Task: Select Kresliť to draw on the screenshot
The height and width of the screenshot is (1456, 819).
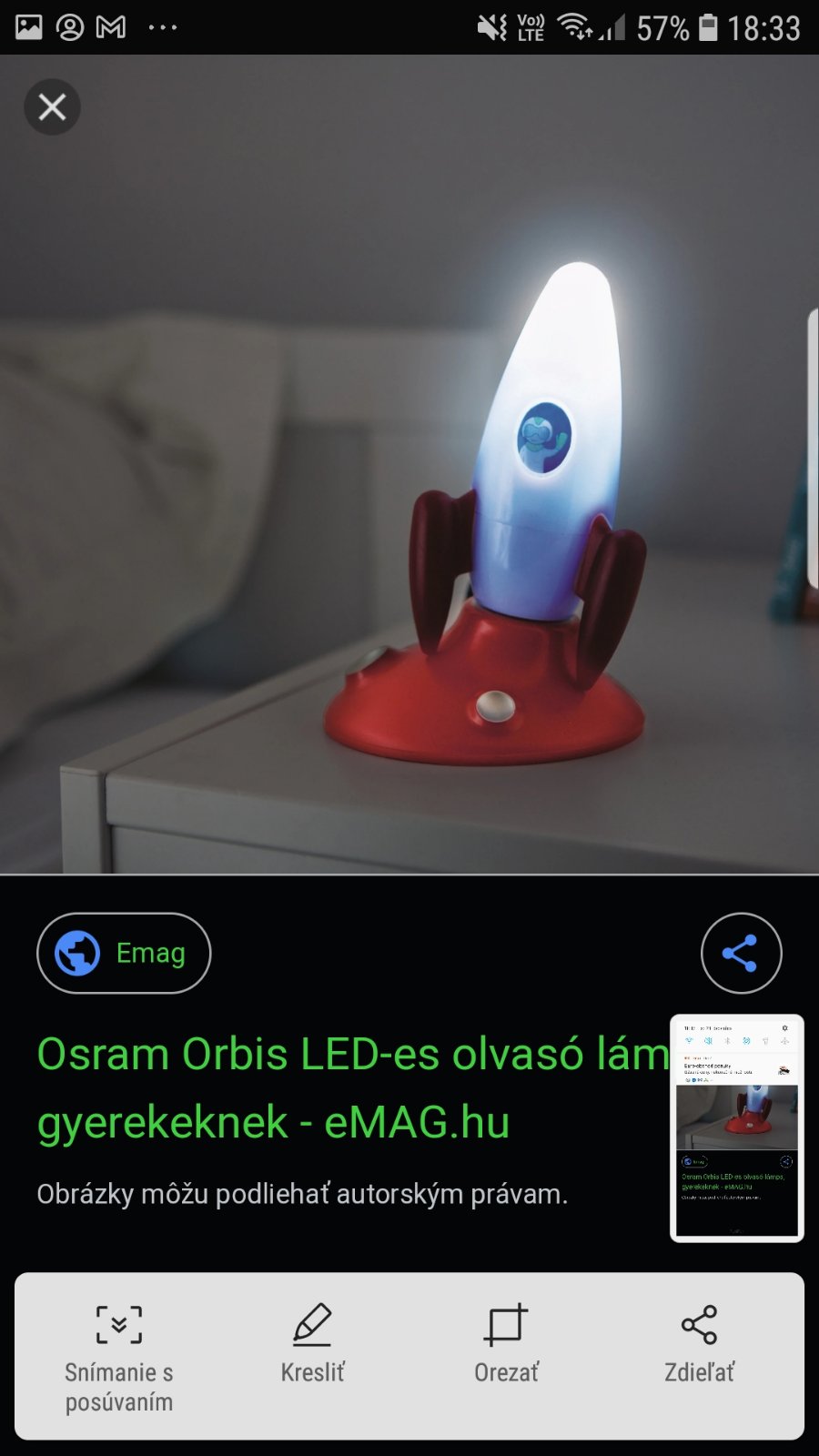Action: coord(312,1342)
